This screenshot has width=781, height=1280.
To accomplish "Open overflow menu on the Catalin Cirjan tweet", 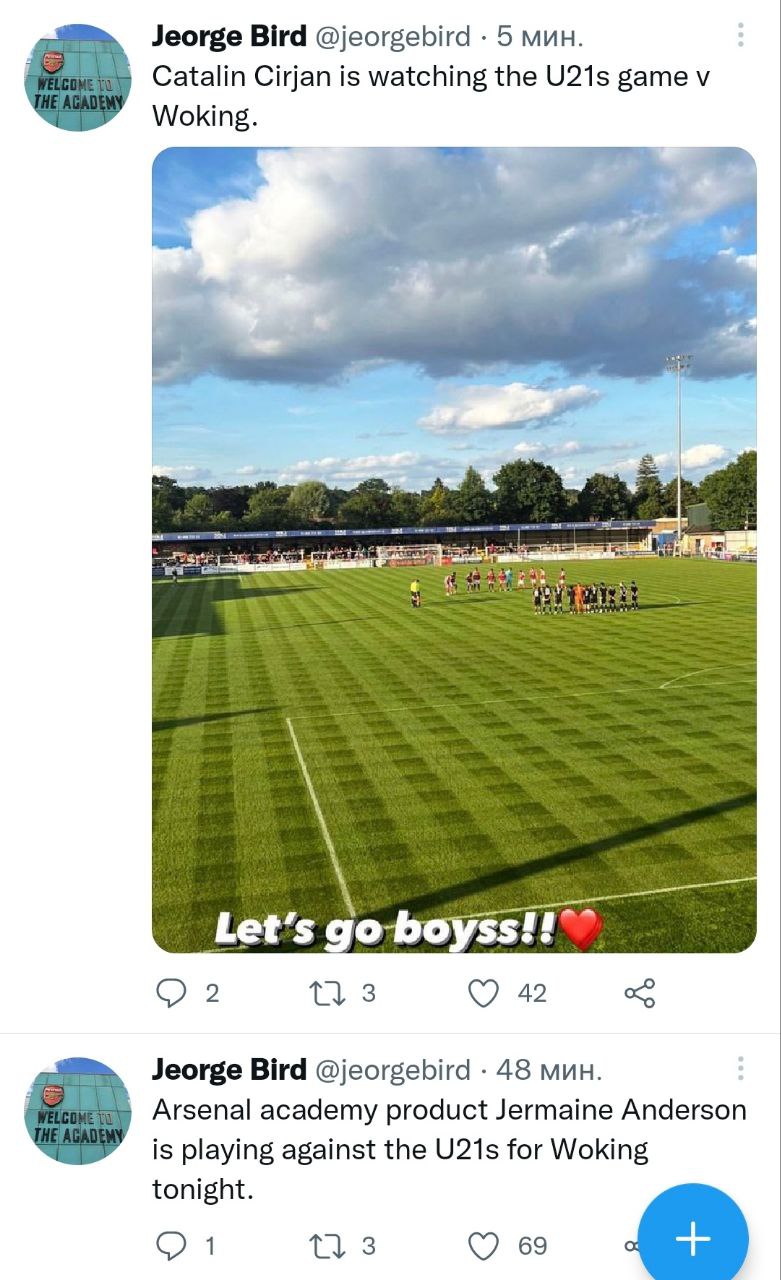I will tap(740, 36).
